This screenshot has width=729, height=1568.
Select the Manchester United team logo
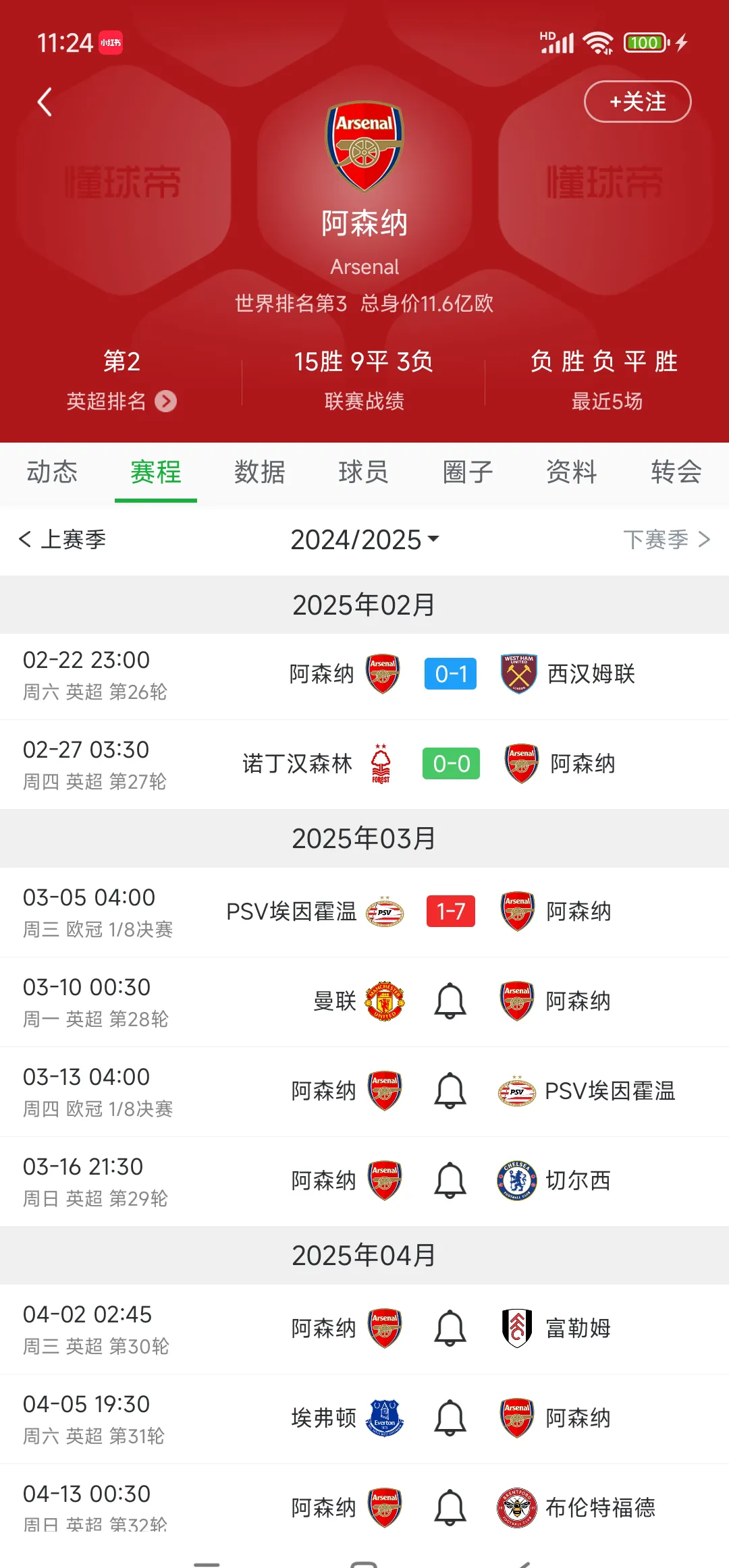(x=385, y=1001)
